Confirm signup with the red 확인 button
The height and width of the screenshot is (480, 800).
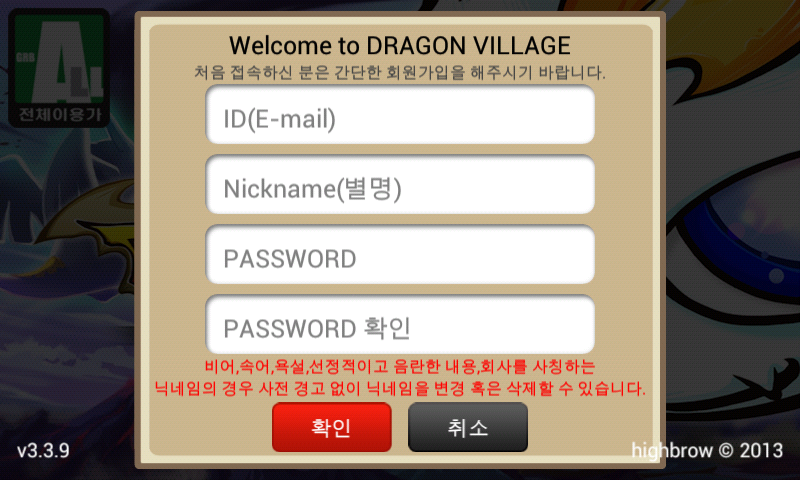pyautogui.click(x=331, y=428)
